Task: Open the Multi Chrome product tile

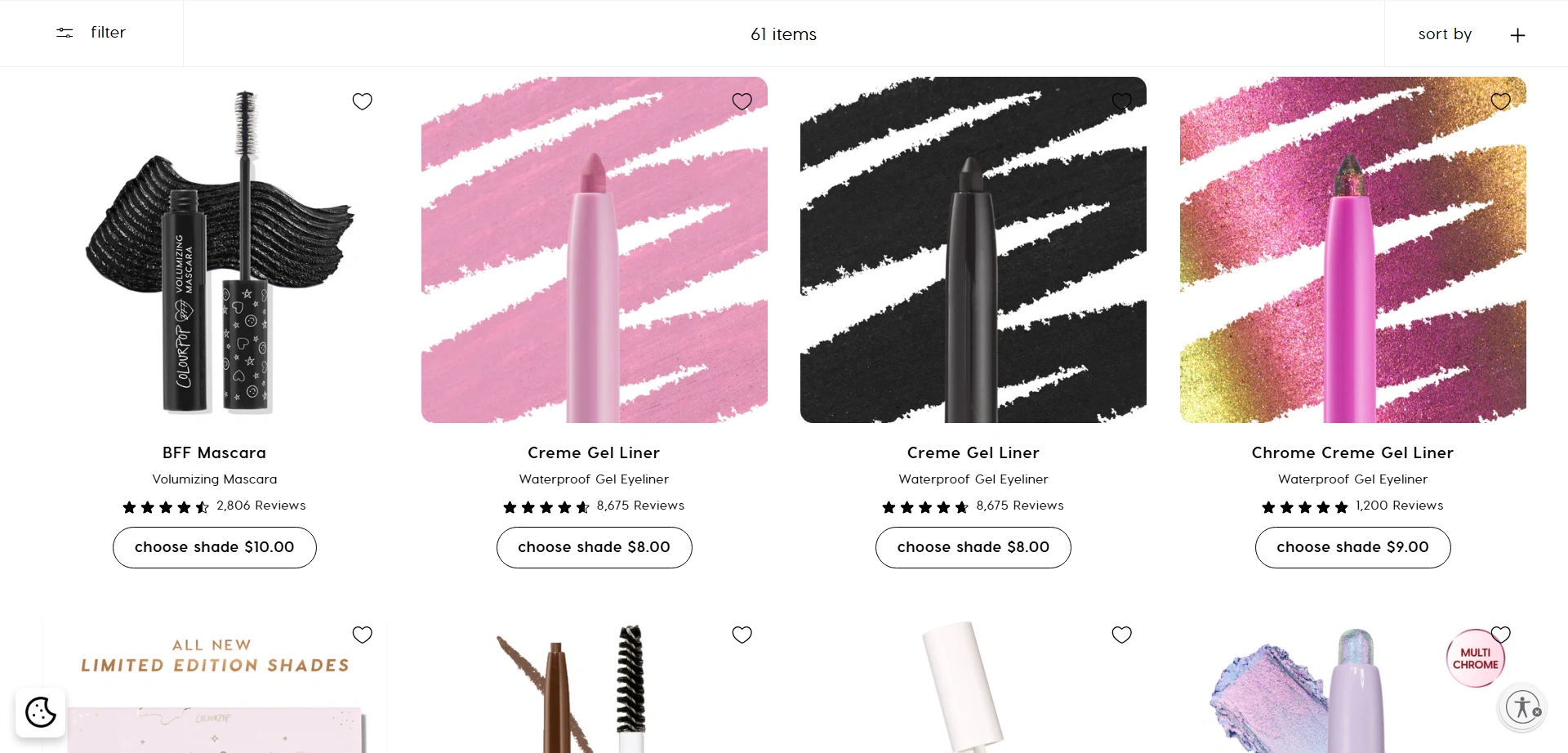Action: [x=1307, y=694]
